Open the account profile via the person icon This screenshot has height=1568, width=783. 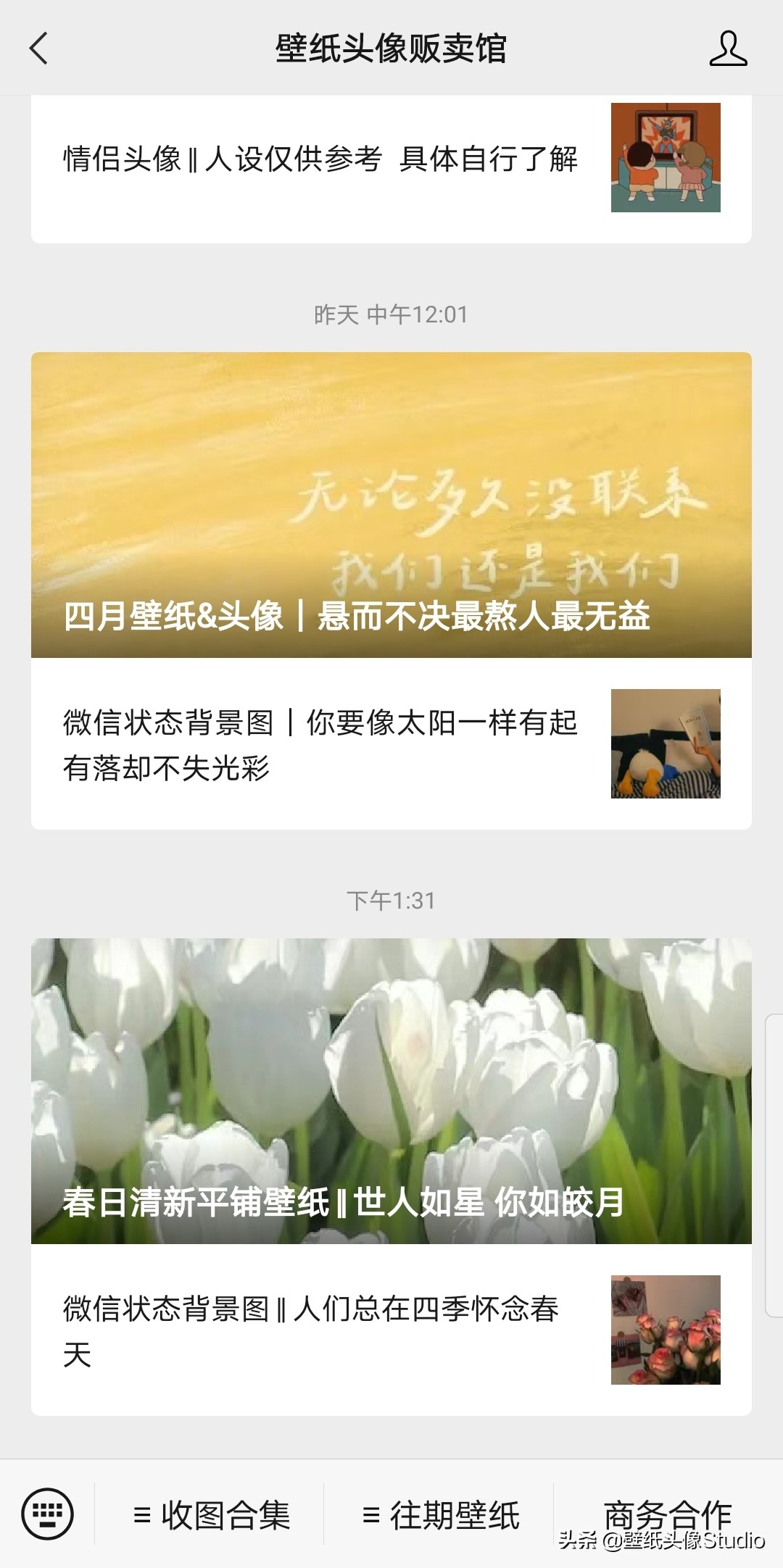pos(729,49)
